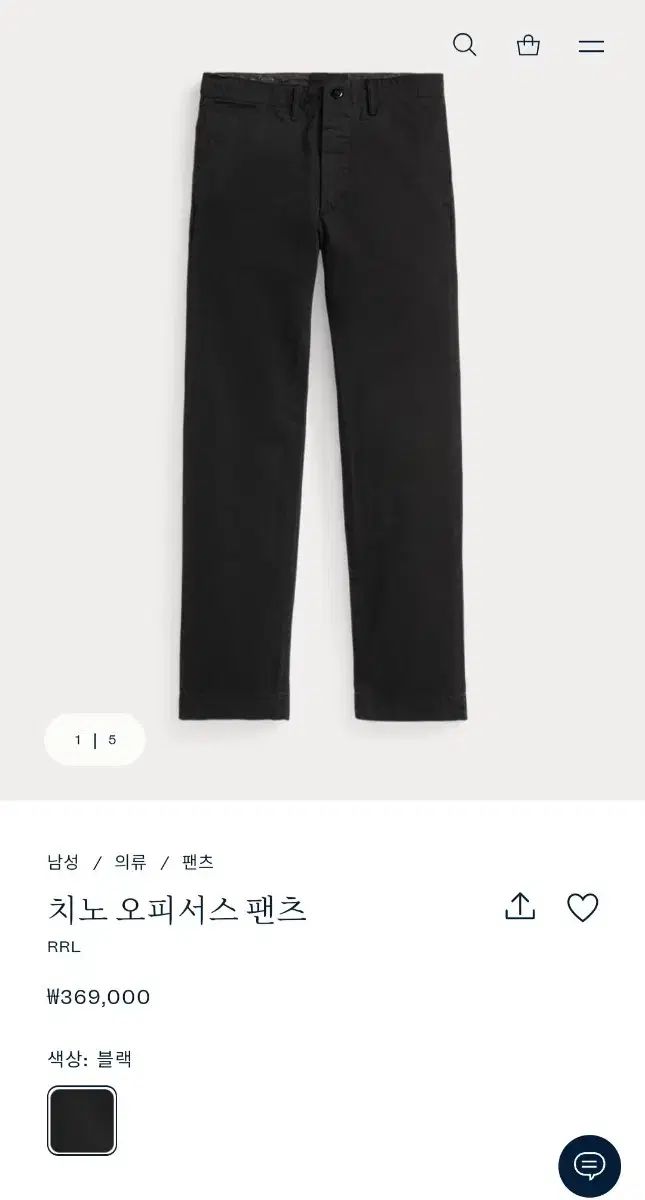645x1200 pixels.
Task: Open the search magnifier icon
Action: pos(465,45)
